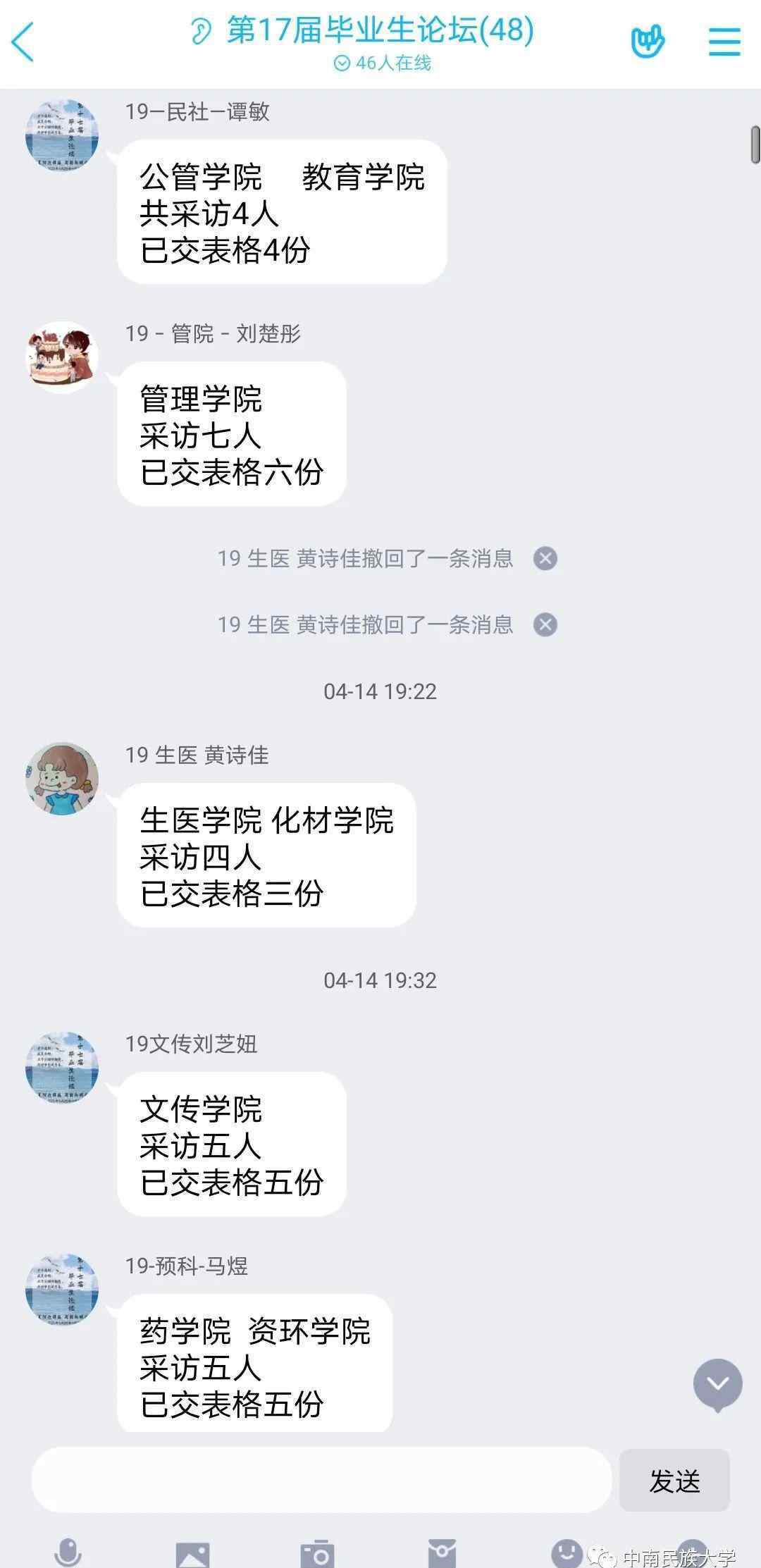Open 黄诗佳's profile avatar

(x=62, y=779)
